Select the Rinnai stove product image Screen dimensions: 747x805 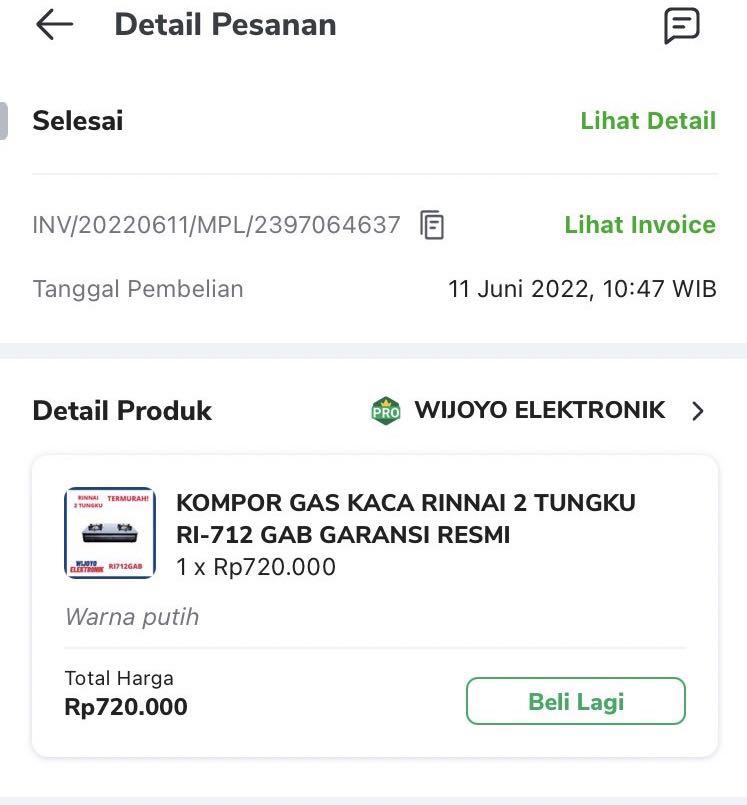coord(110,532)
